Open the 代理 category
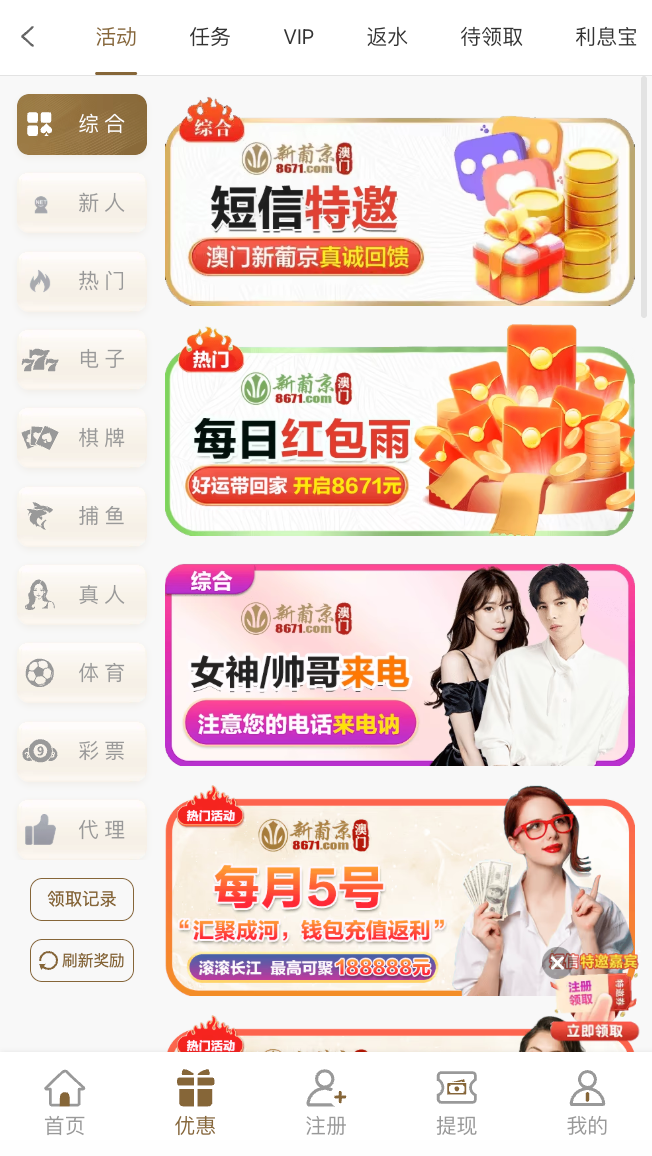This screenshot has height=1156, width=652. pos(82,830)
